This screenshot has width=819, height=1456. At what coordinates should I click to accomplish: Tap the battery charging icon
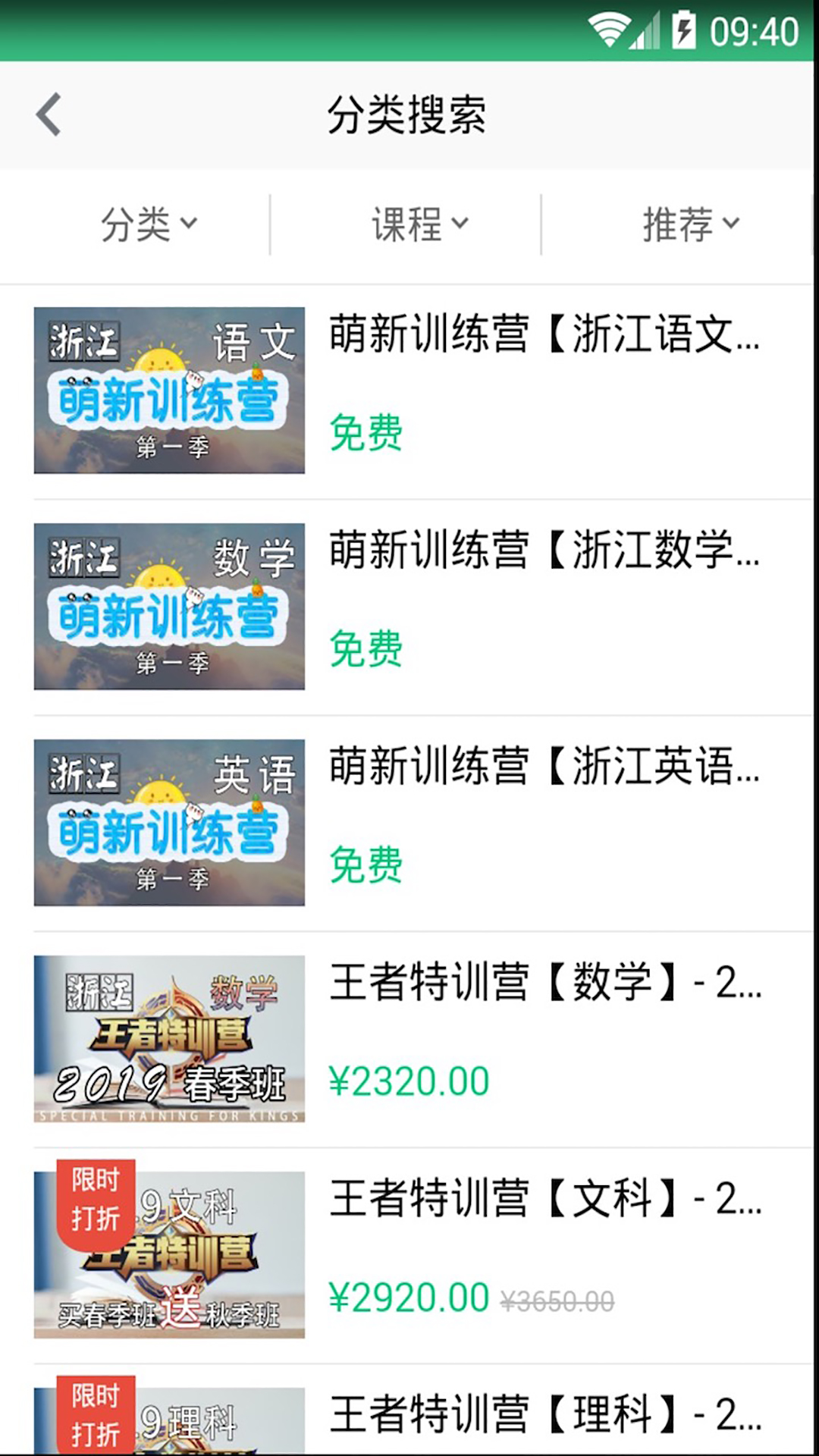(x=684, y=29)
